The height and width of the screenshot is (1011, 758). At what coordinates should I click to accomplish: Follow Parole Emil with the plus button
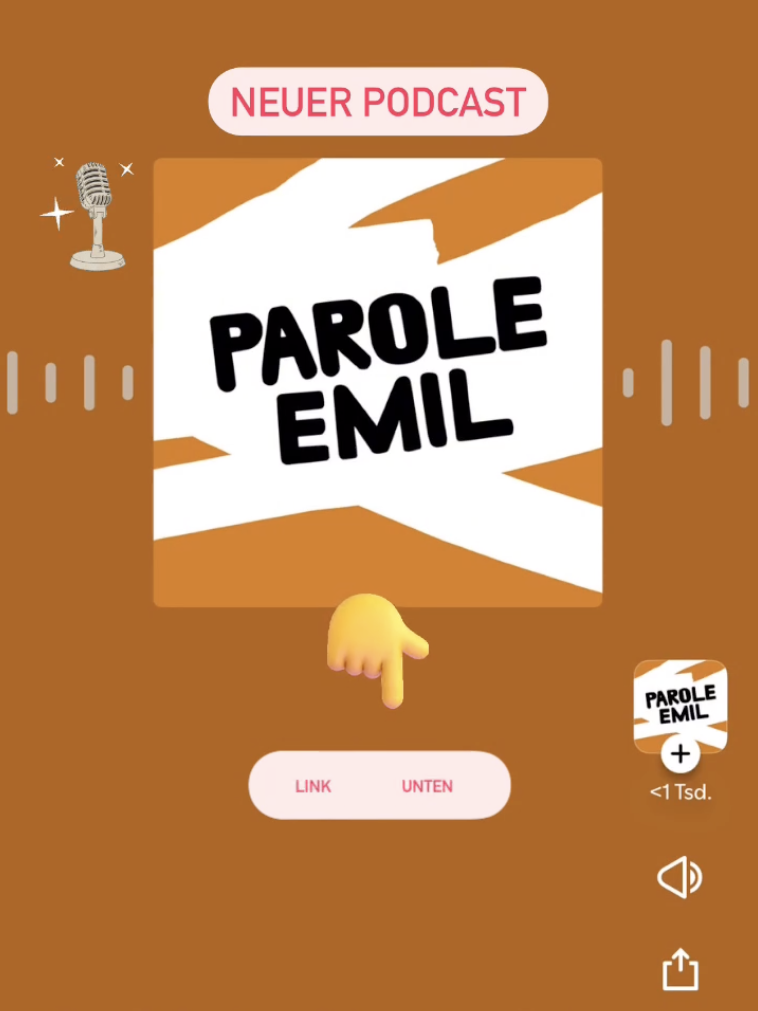point(680,754)
